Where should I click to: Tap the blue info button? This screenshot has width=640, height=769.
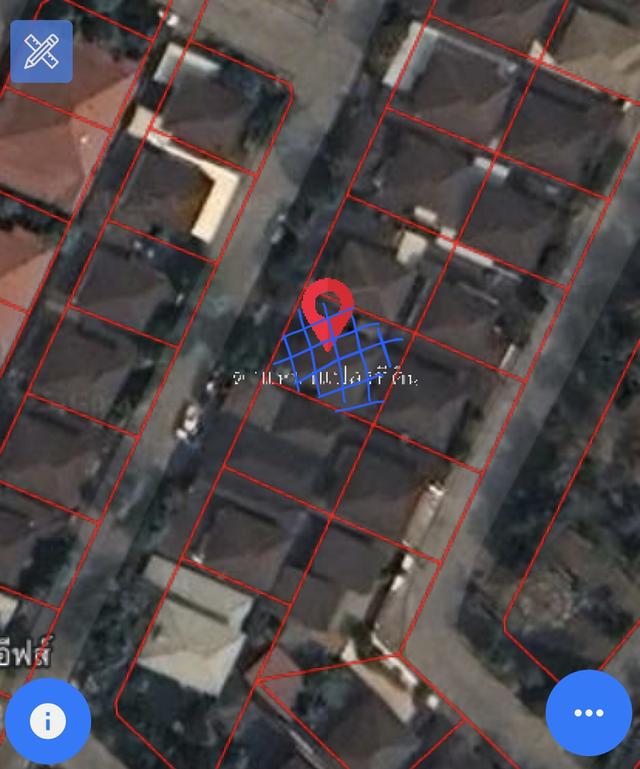click(x=47, y=720)
